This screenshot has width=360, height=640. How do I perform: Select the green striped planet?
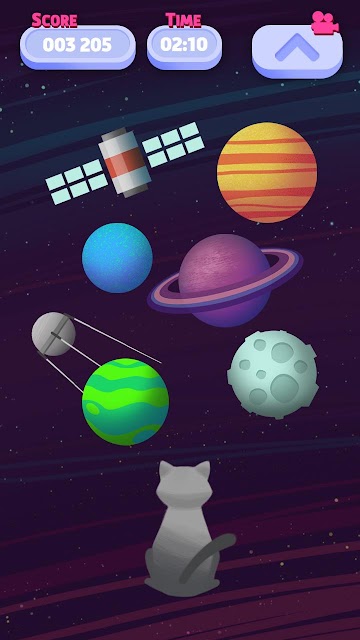(x=125, y=402)
